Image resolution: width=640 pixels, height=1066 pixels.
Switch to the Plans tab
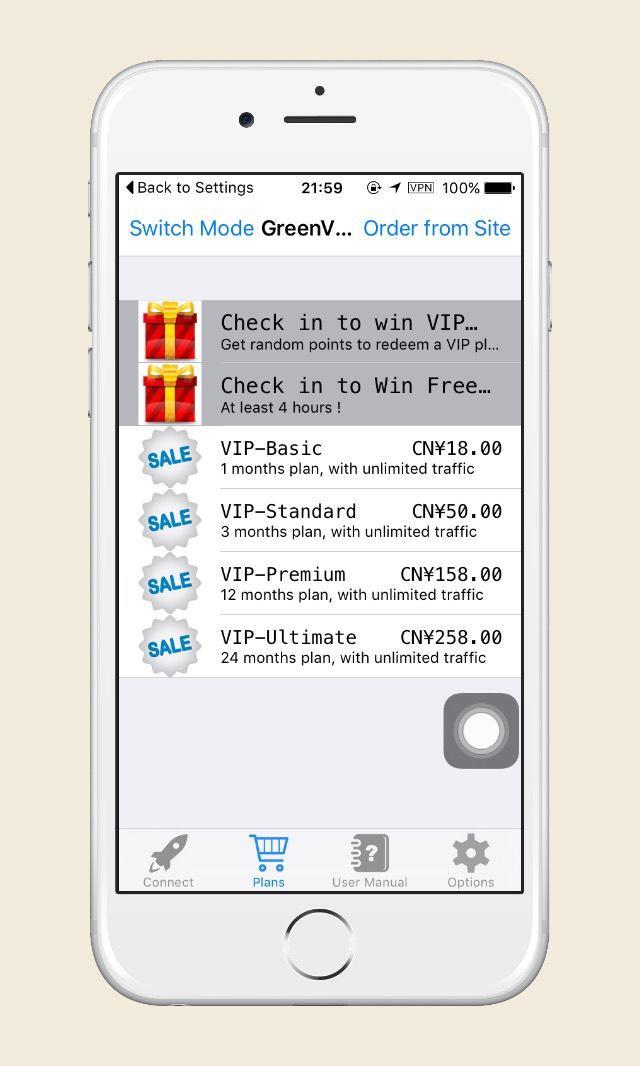click(x=268, y=861)
